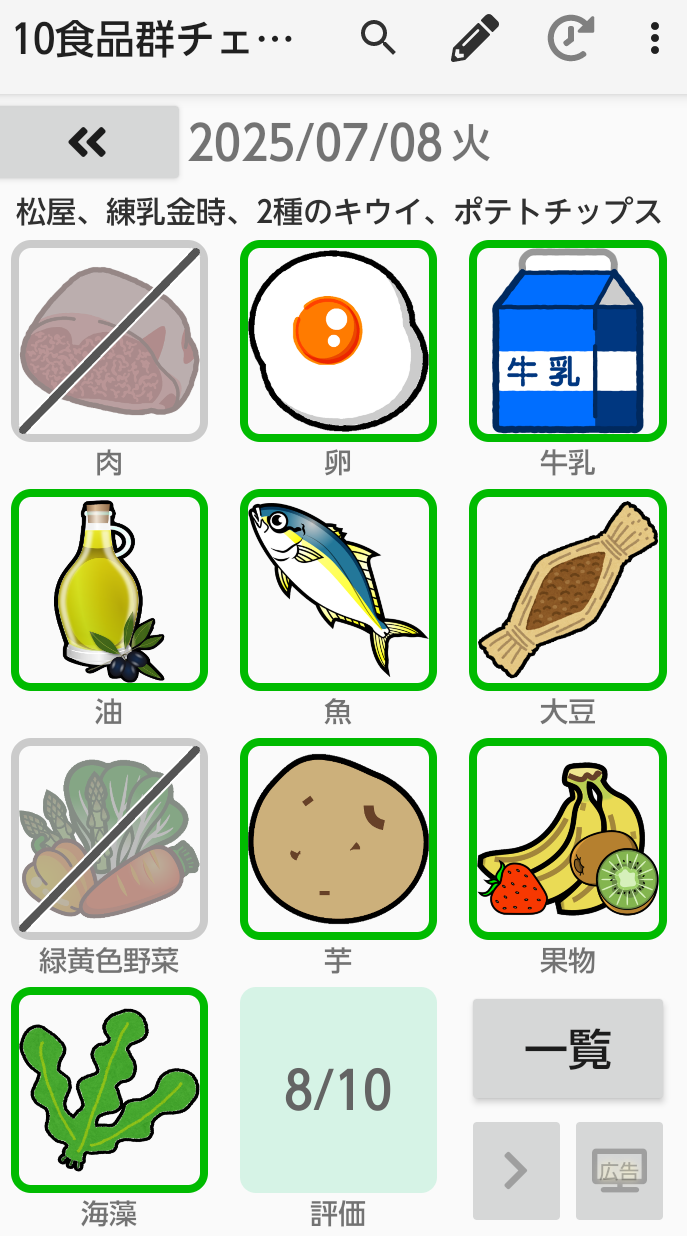Uncheck the 牛乳 (milk) food group
The width and height of the screenshot is (687, 1236).
coord(567,341)
